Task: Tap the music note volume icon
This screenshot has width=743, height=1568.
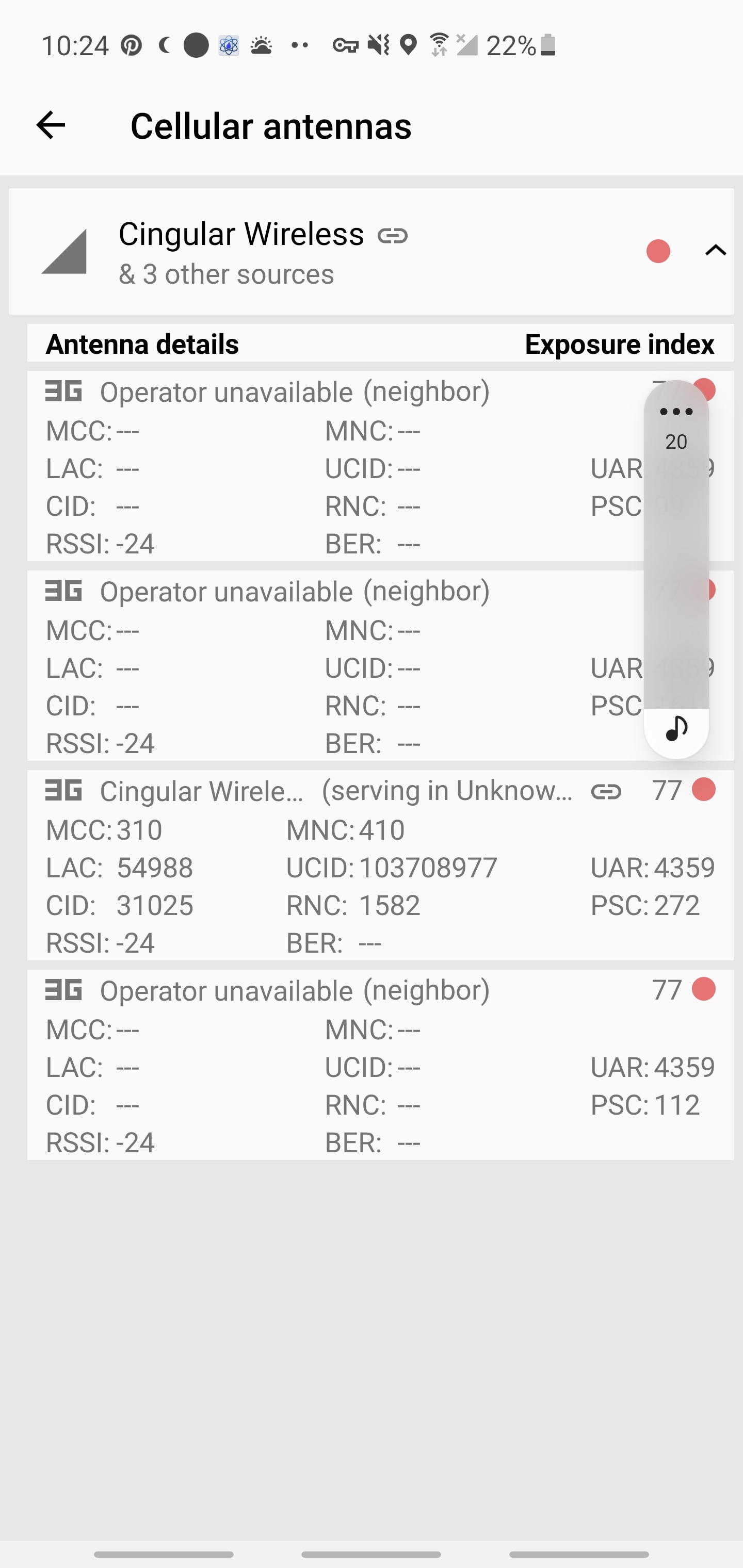Action: point(676,729)
